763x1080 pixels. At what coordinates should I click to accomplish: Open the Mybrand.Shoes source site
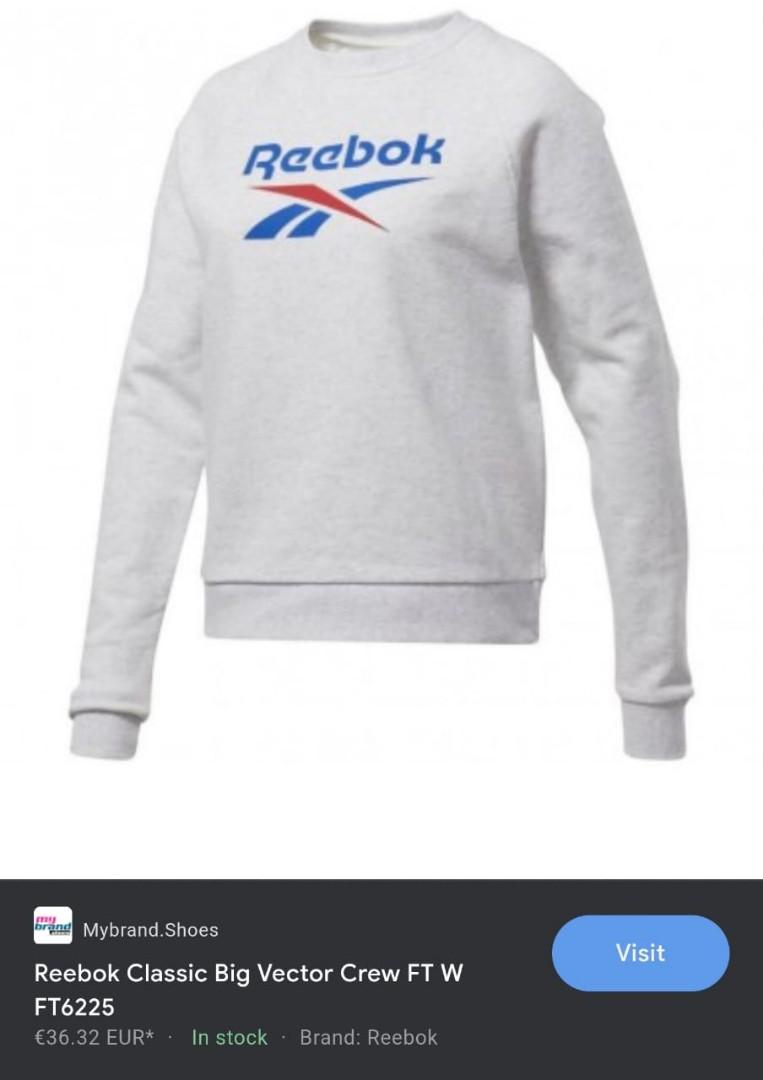click(150, 930)
